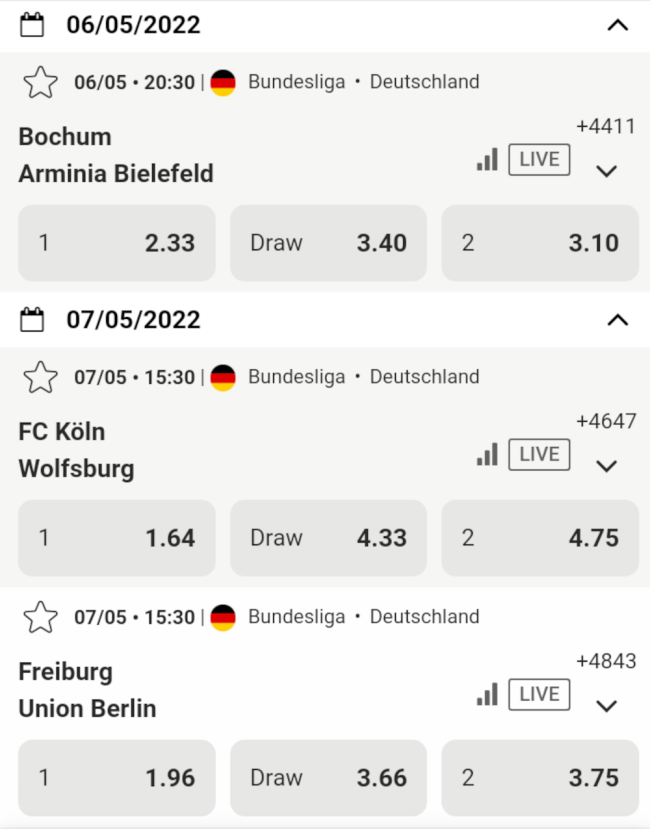Viewport: 650px width, 829px height.
Task: Favorite the Bochum vs Arminia Bielefeld match
Action: click(x=40, y=82)
